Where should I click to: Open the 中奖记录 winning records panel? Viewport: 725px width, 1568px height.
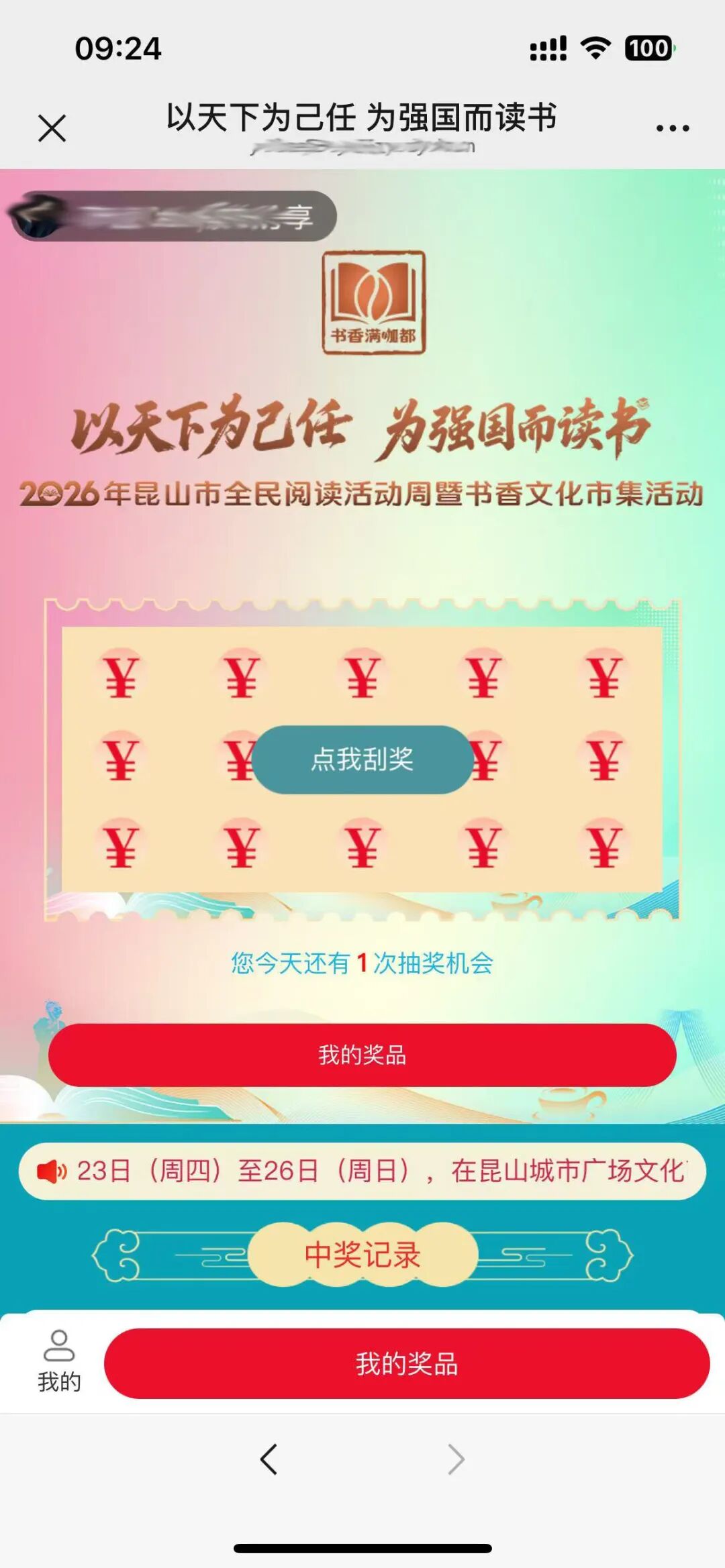[x=362, y=1255]
